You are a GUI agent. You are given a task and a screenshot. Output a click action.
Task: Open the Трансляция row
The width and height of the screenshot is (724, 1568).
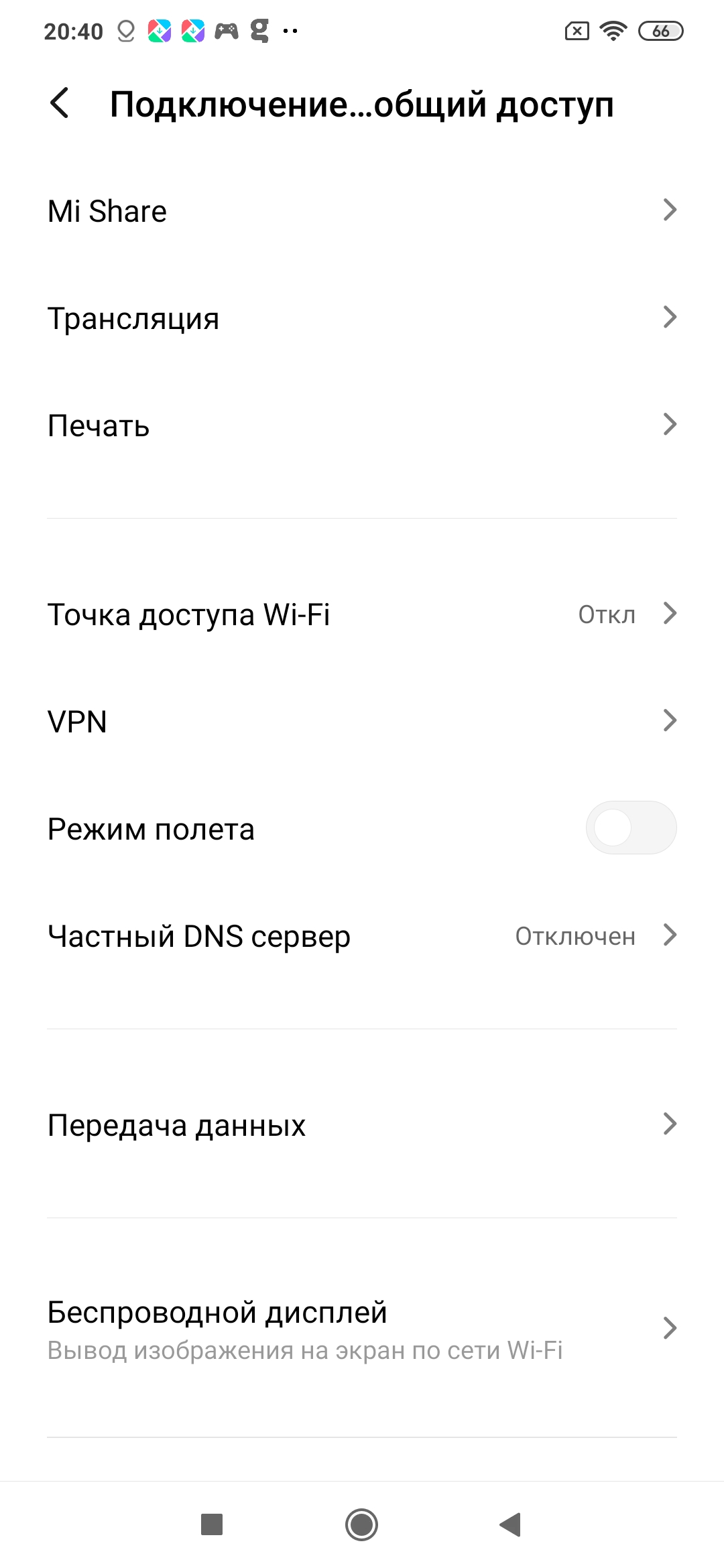(x=362, y=318)
